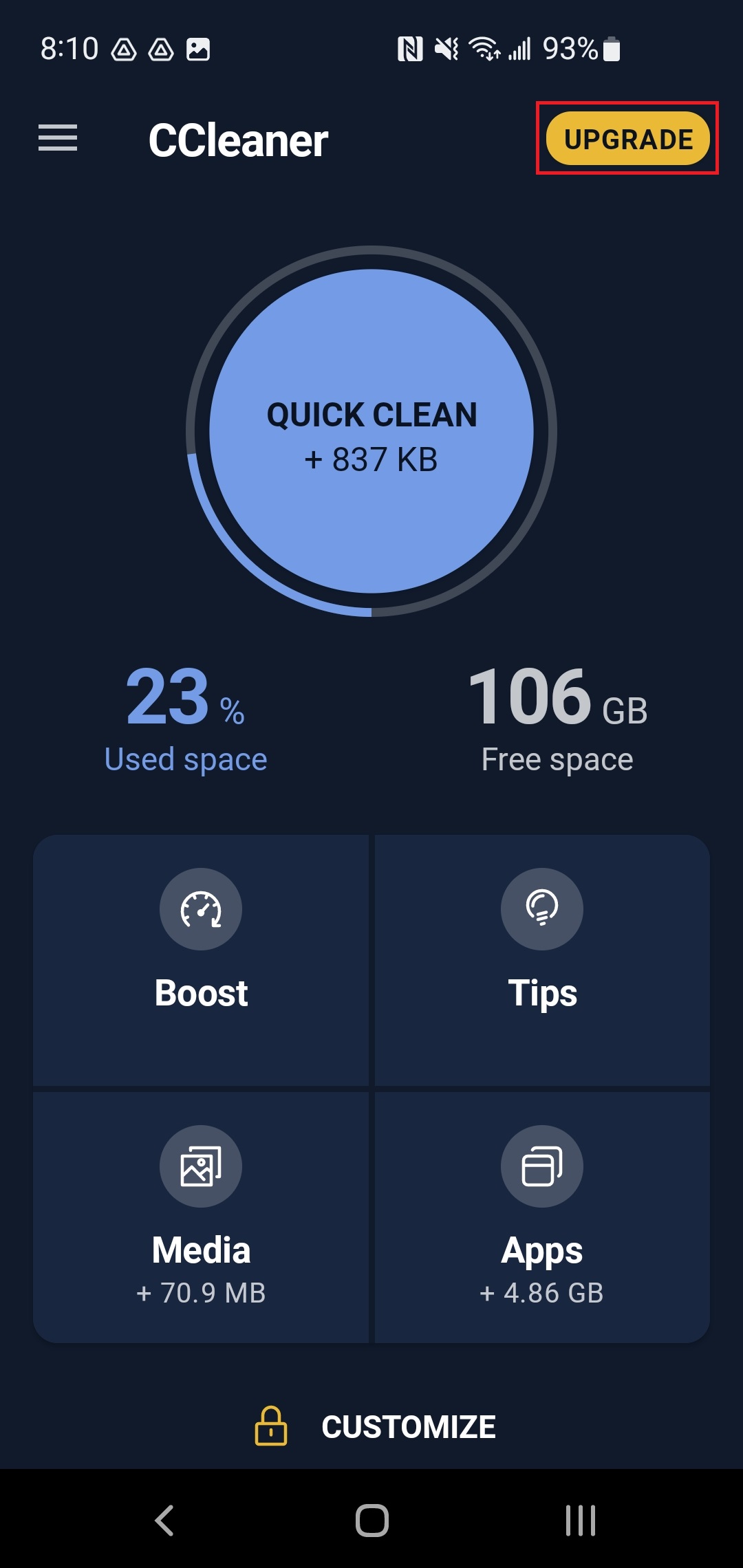The width and height of the screenshot is (743, 1568).
Task: Tap the yellow UPGRADE button
Action: tap(627, 138)
